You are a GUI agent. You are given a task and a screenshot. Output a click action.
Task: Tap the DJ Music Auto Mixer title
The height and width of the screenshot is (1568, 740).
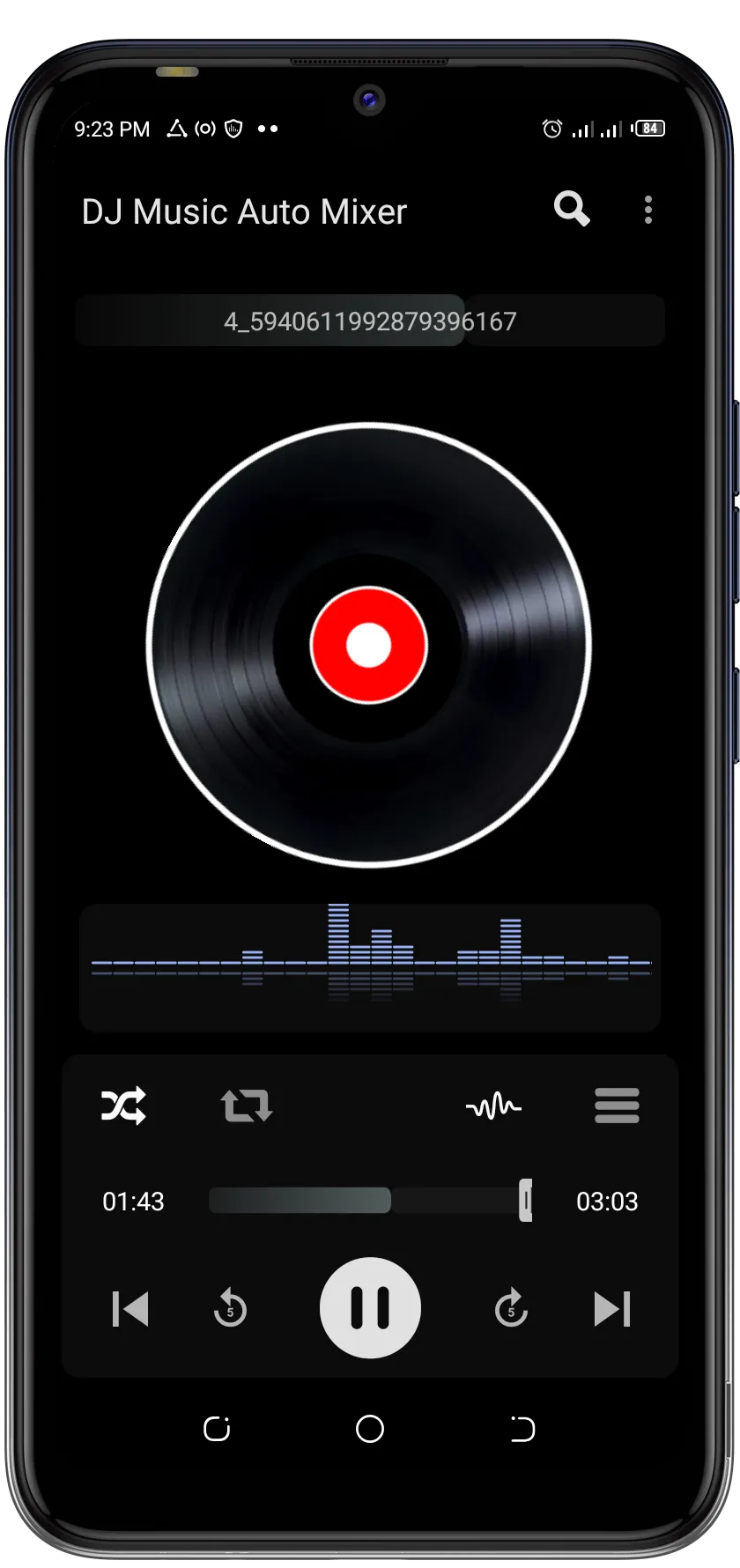(244, 211)
